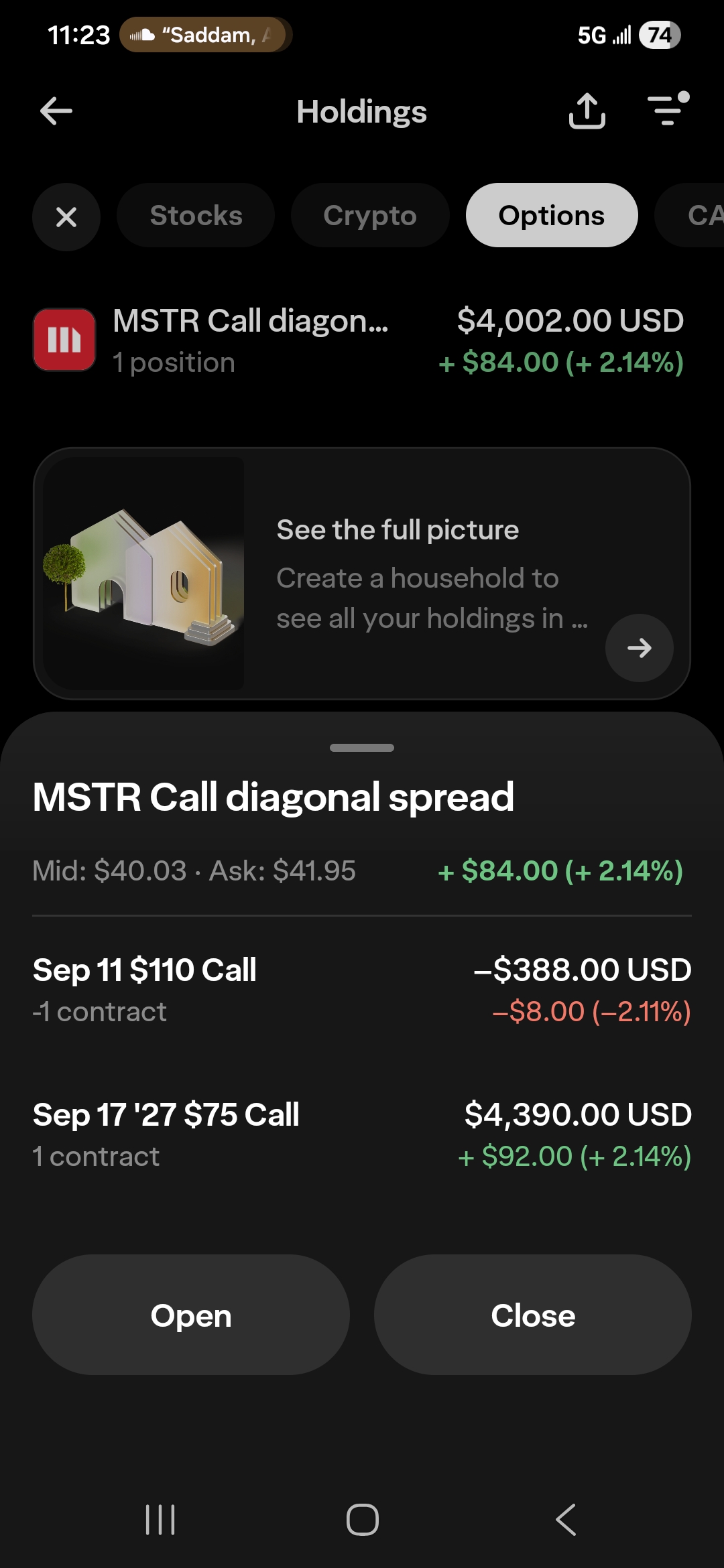Viewport: 724px width, 1568px height.
Task: Tap the bottom sheet drag handle
Action: (x=362, y=748)
